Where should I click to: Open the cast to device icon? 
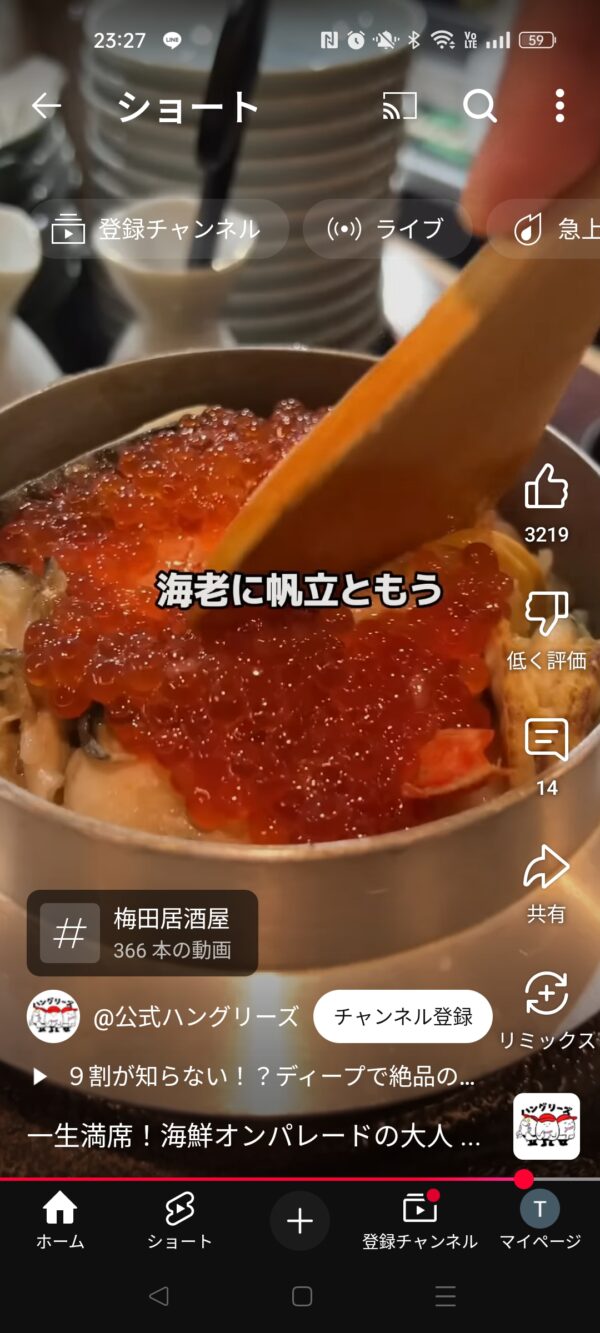400,106
